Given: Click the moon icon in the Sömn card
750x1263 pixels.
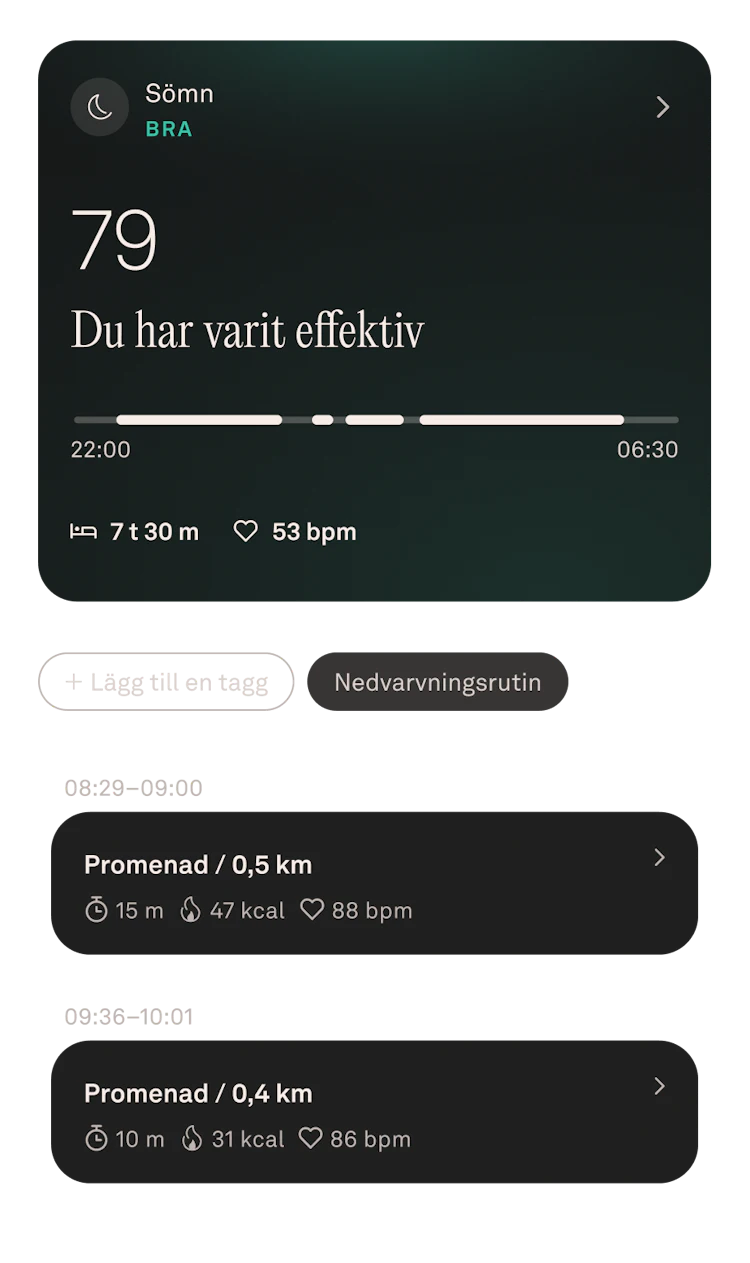Looking at the screenshot, I should click(x=99, y=106).
